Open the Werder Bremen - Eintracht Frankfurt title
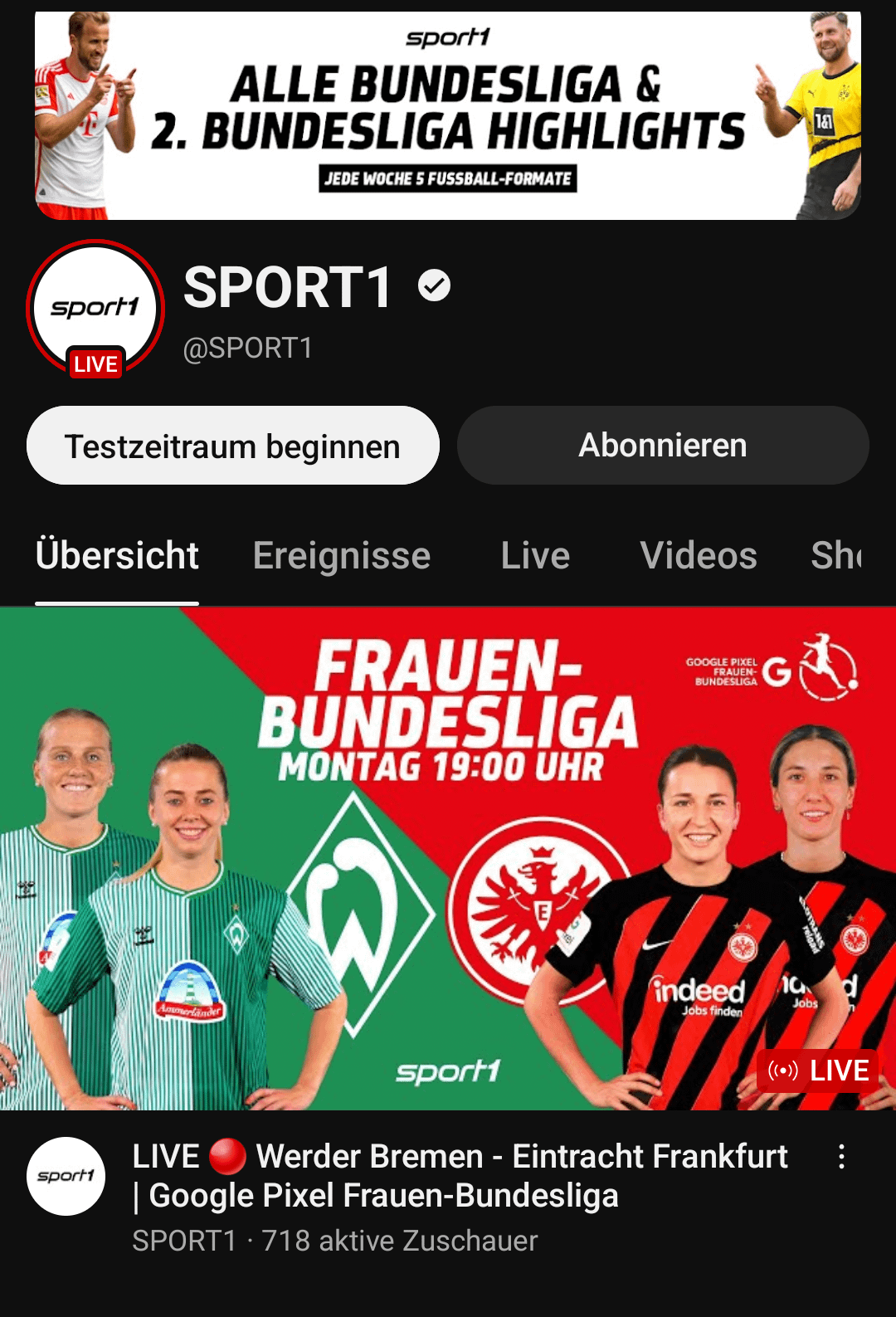Image resolution: width=896 pixels, height=1317 pixels. tap(460, 1176)
